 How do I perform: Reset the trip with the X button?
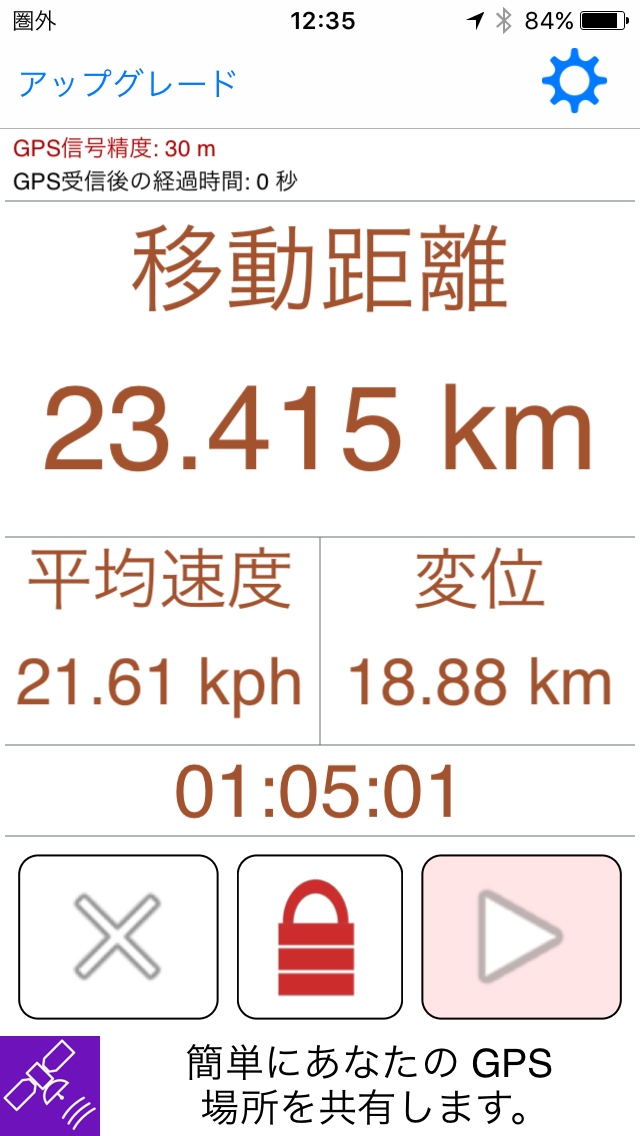click(118, 937)
